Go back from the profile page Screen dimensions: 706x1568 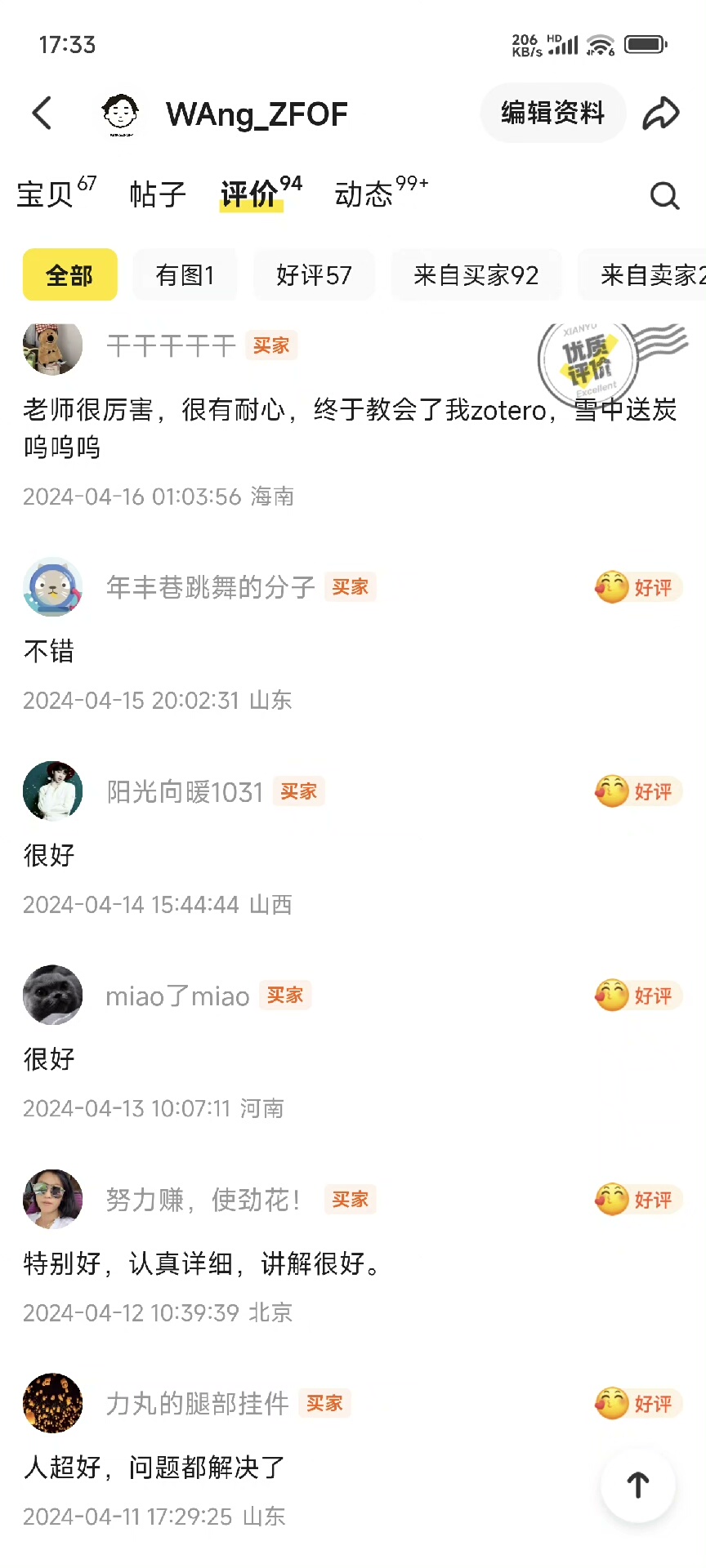coord(42,114)
